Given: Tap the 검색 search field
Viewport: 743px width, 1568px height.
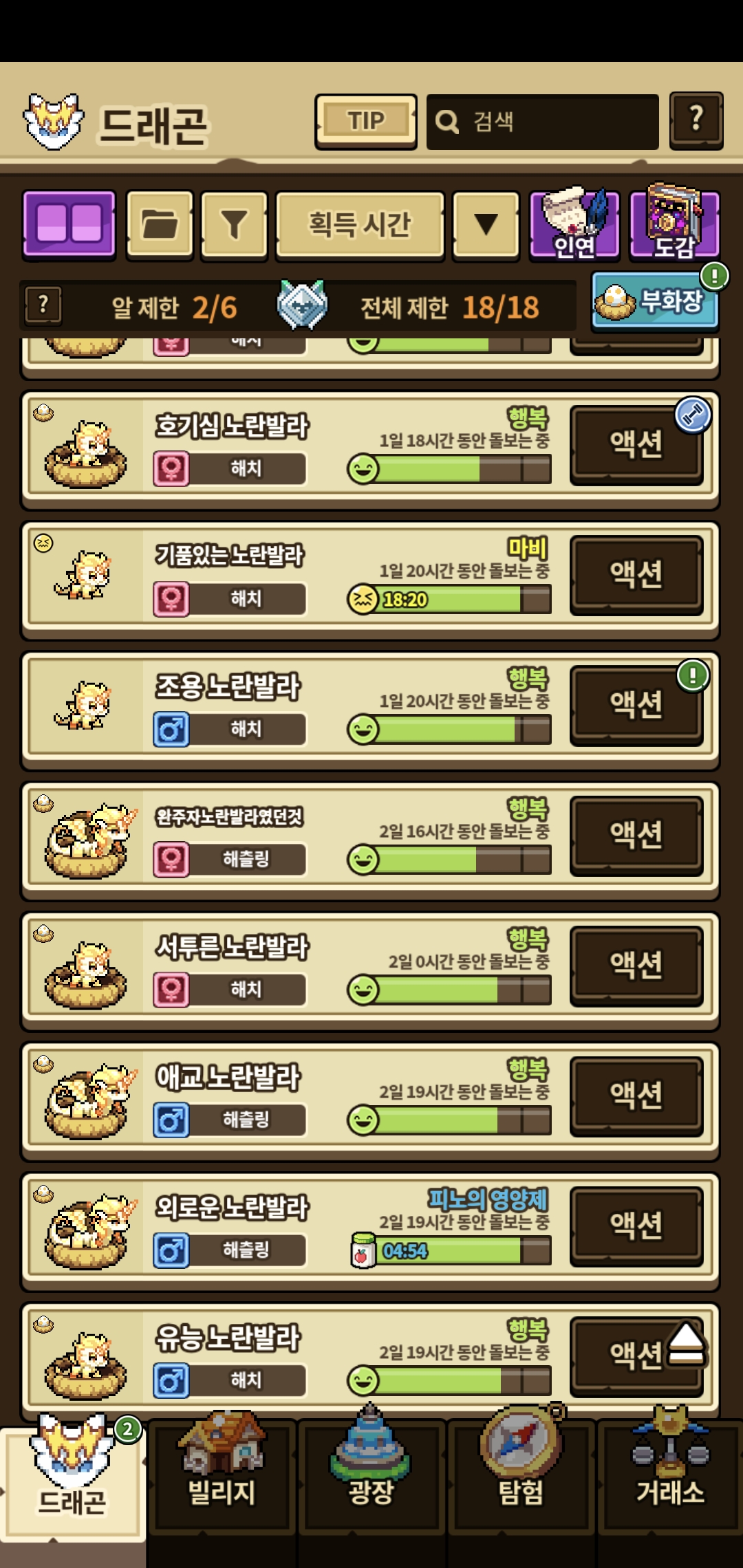Looking at the screenshot, I should (x=542, y=122).
